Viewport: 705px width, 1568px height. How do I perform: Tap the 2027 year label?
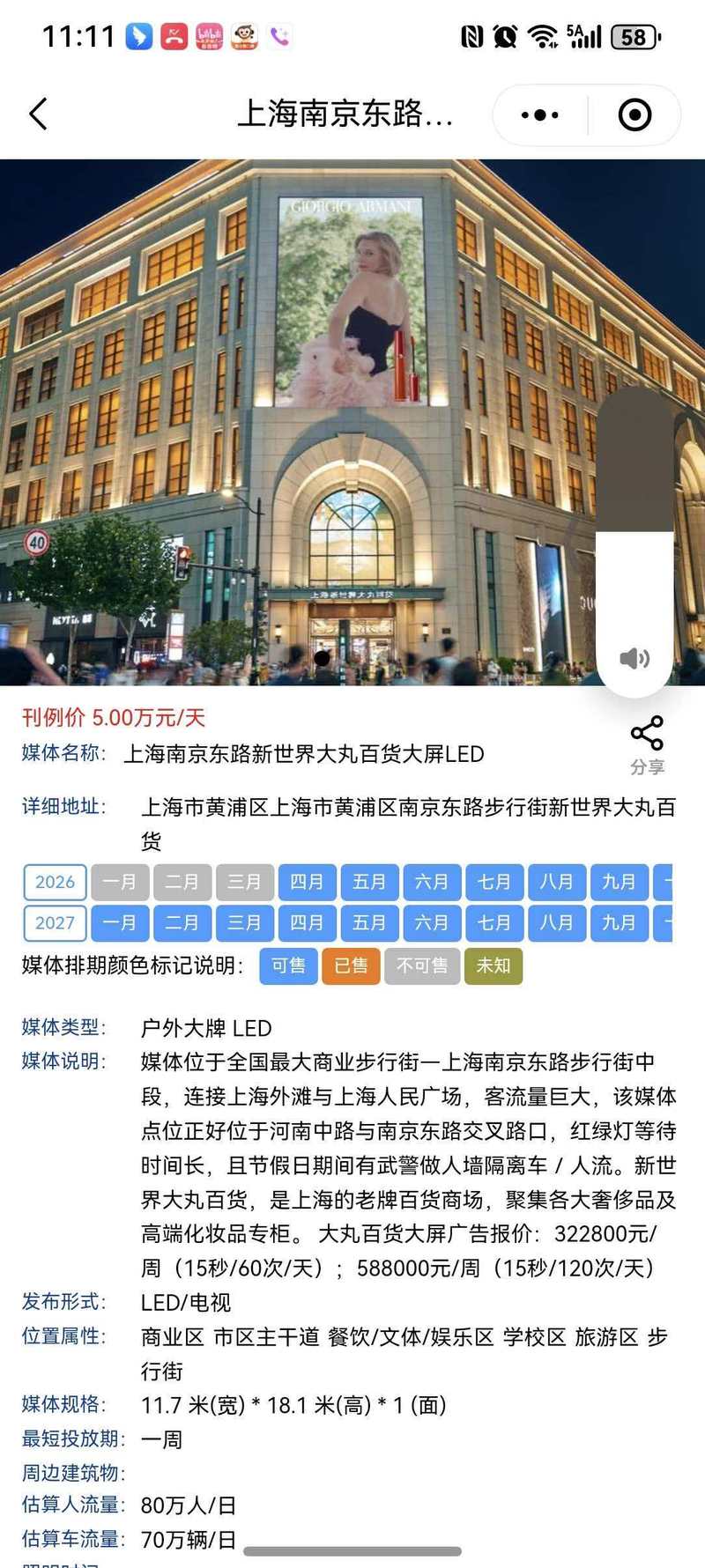pos(55,922)
